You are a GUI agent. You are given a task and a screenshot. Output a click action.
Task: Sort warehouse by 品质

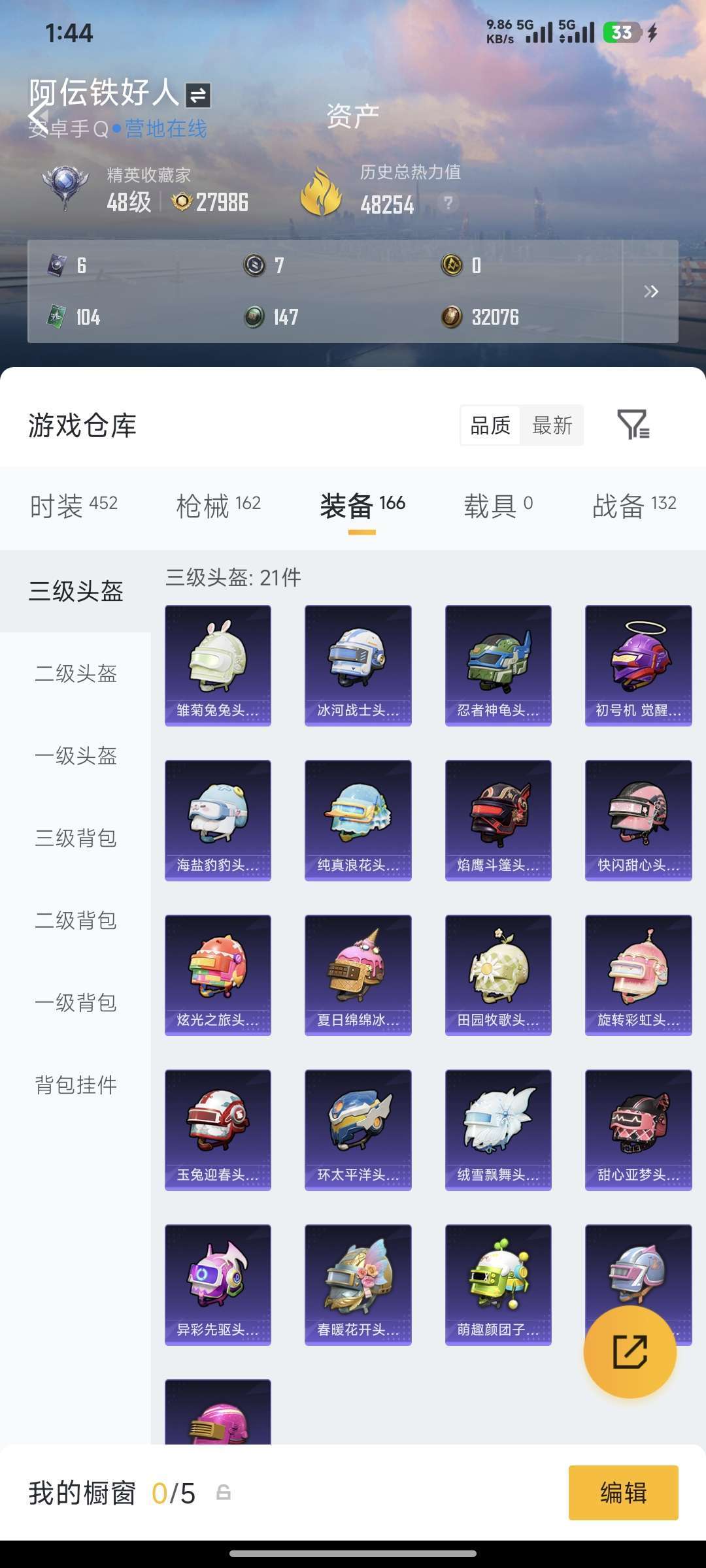(x=490, y=426)
